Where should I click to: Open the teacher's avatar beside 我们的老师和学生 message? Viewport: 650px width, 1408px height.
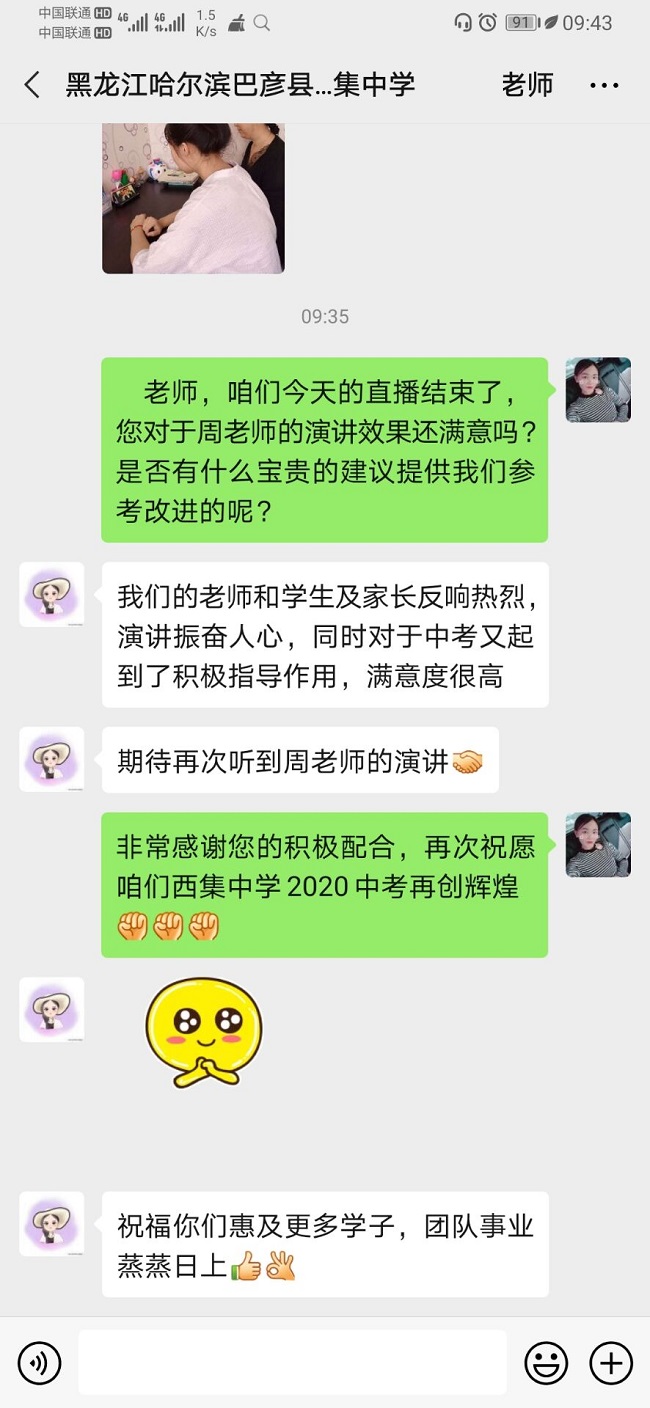[x=52, y=595]
